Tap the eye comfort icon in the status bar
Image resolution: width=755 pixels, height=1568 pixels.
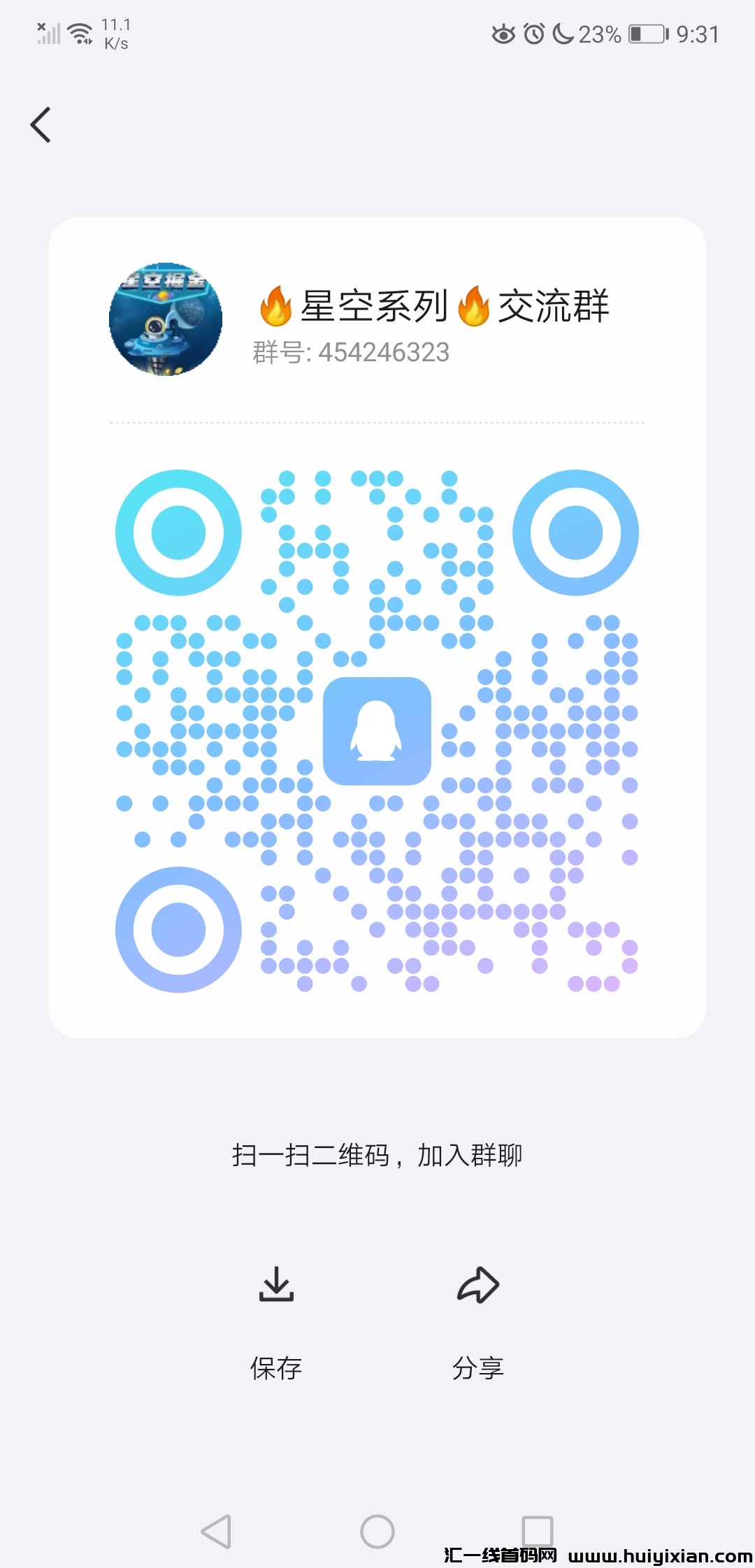point(502,33)
